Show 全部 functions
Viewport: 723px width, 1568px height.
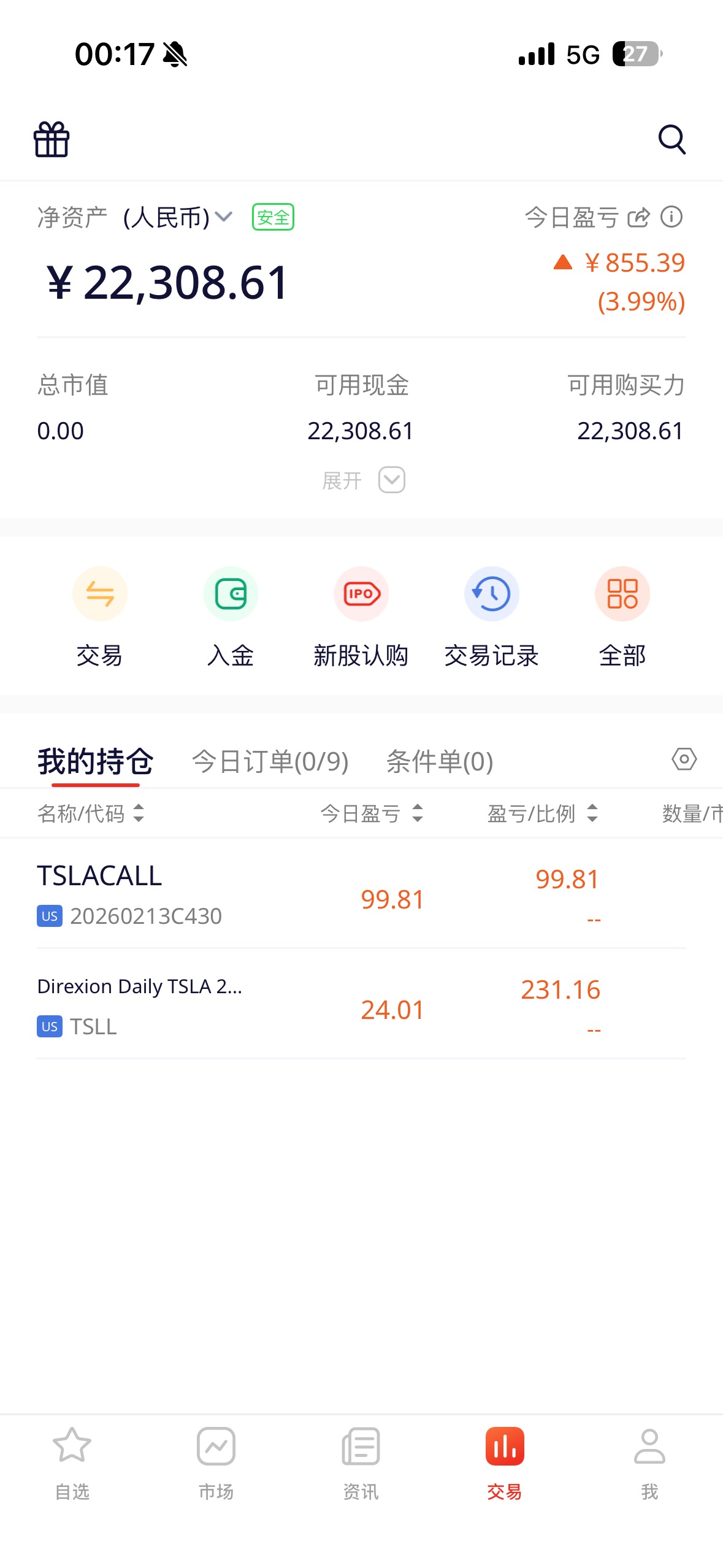pos(622,616)
